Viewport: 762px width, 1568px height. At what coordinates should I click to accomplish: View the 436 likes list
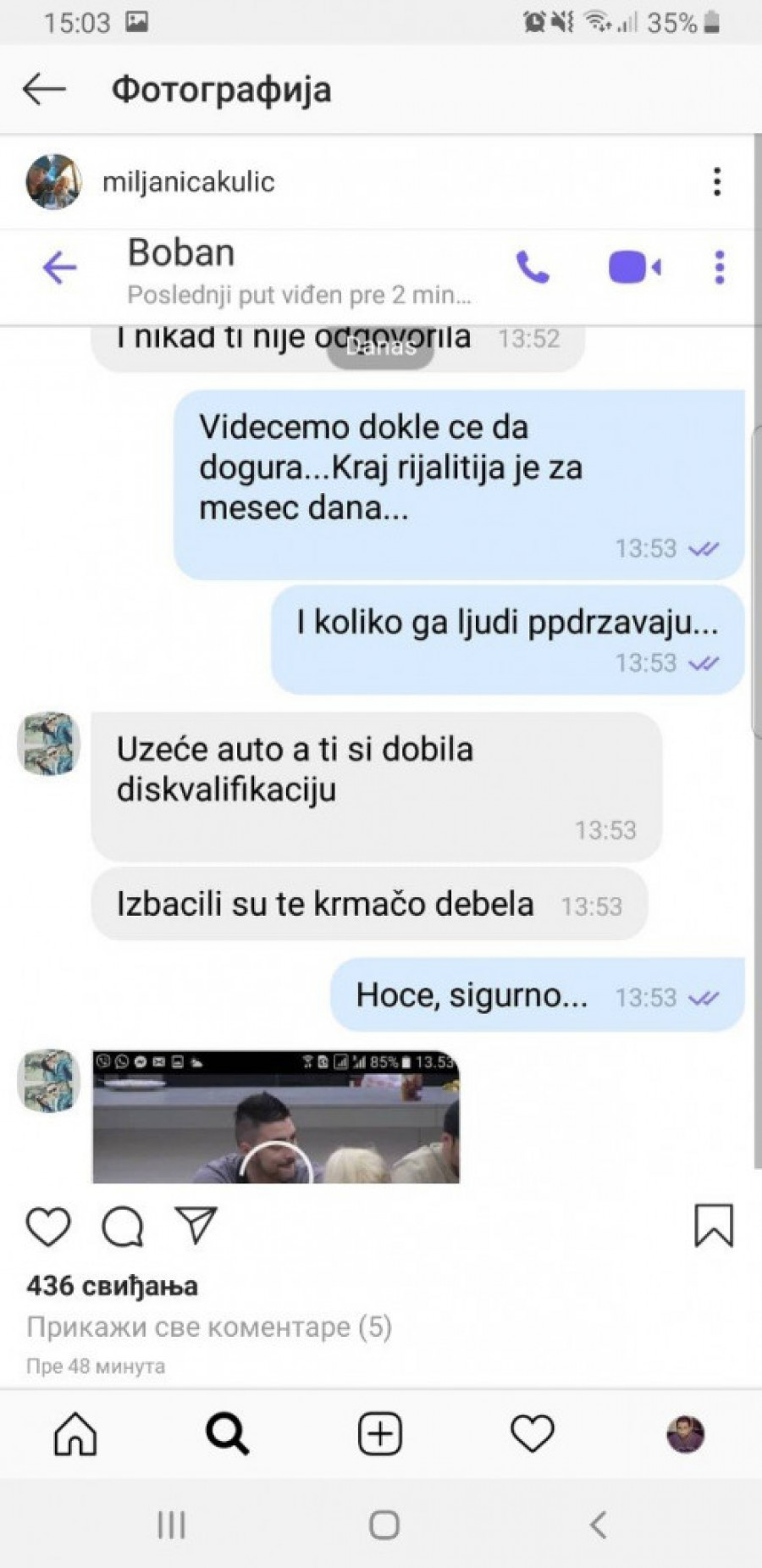click(112, 1286)
